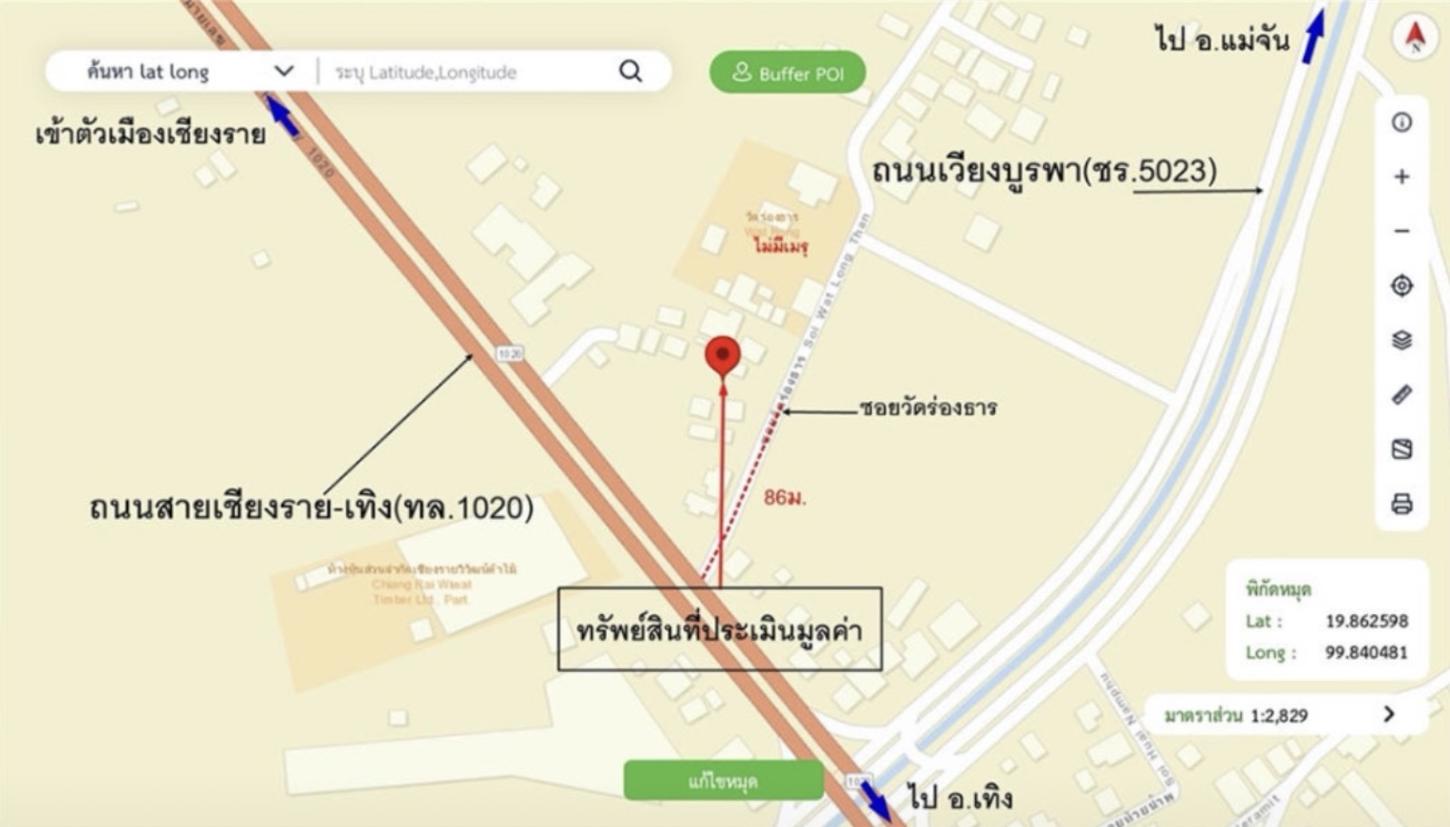
Task: Tap the green แก้ไขหมุด button
Action: [723, 781]
